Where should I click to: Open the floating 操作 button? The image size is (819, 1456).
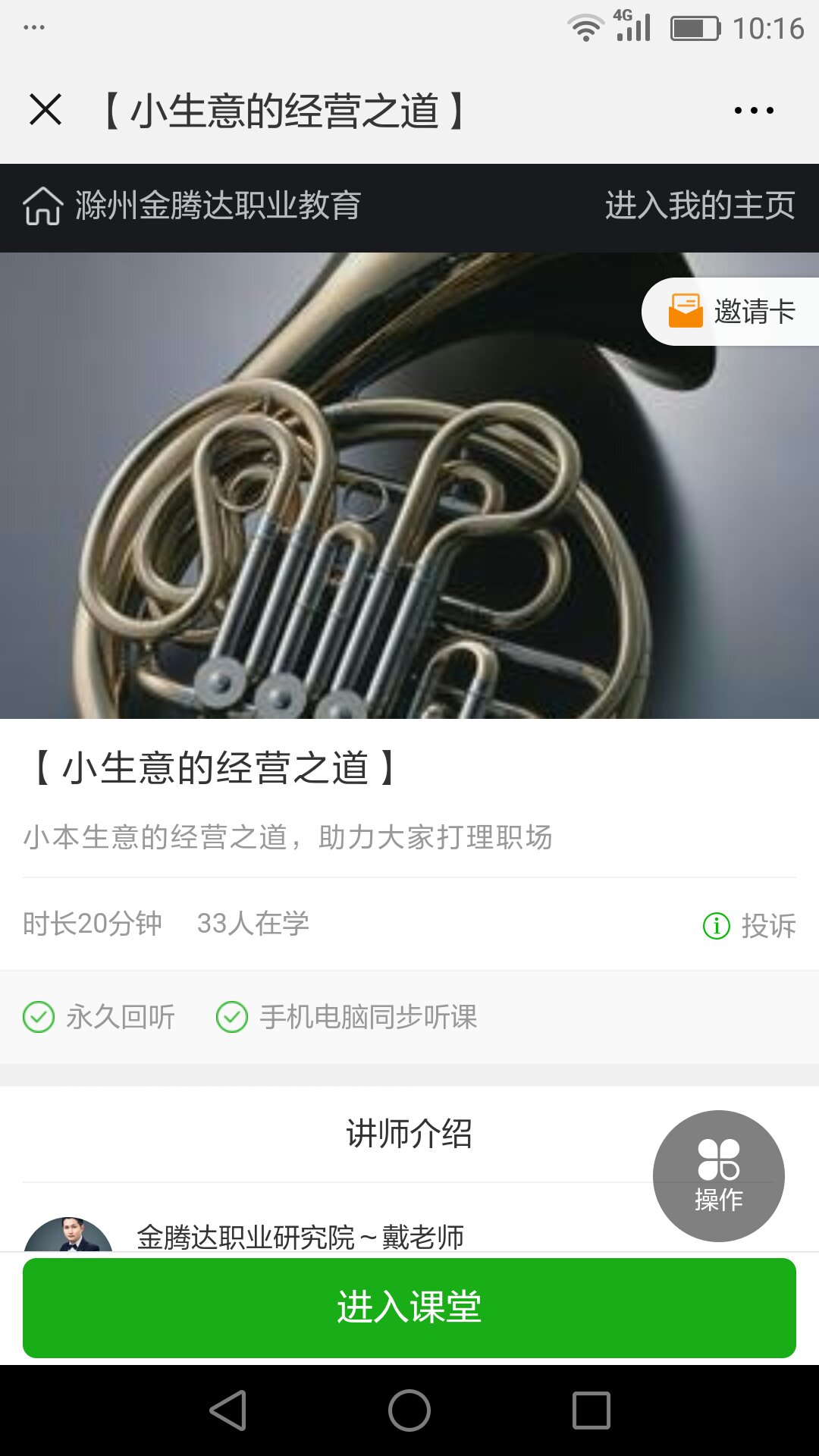(x=718, y=1175)
